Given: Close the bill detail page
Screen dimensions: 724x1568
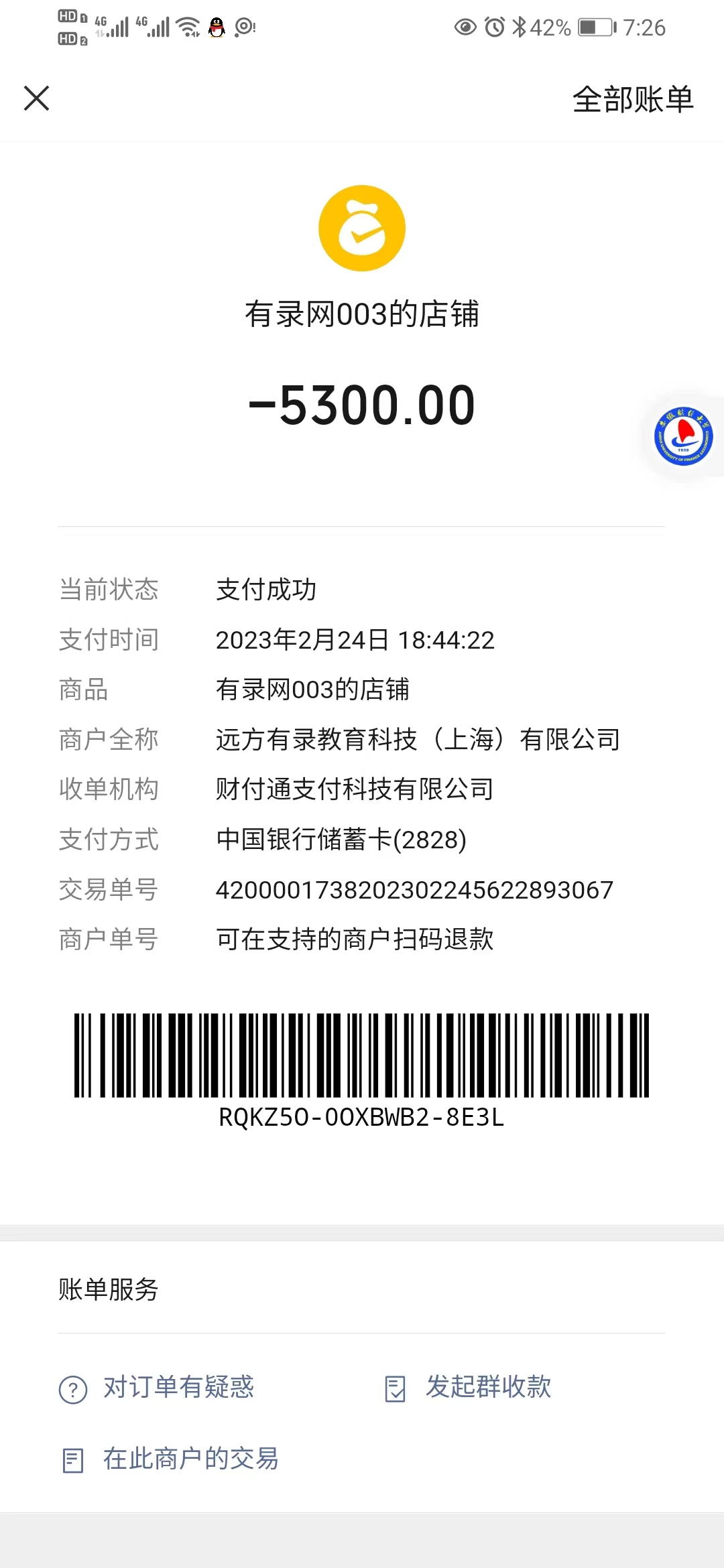Looking at the screenshot, I should coord(37,99).
